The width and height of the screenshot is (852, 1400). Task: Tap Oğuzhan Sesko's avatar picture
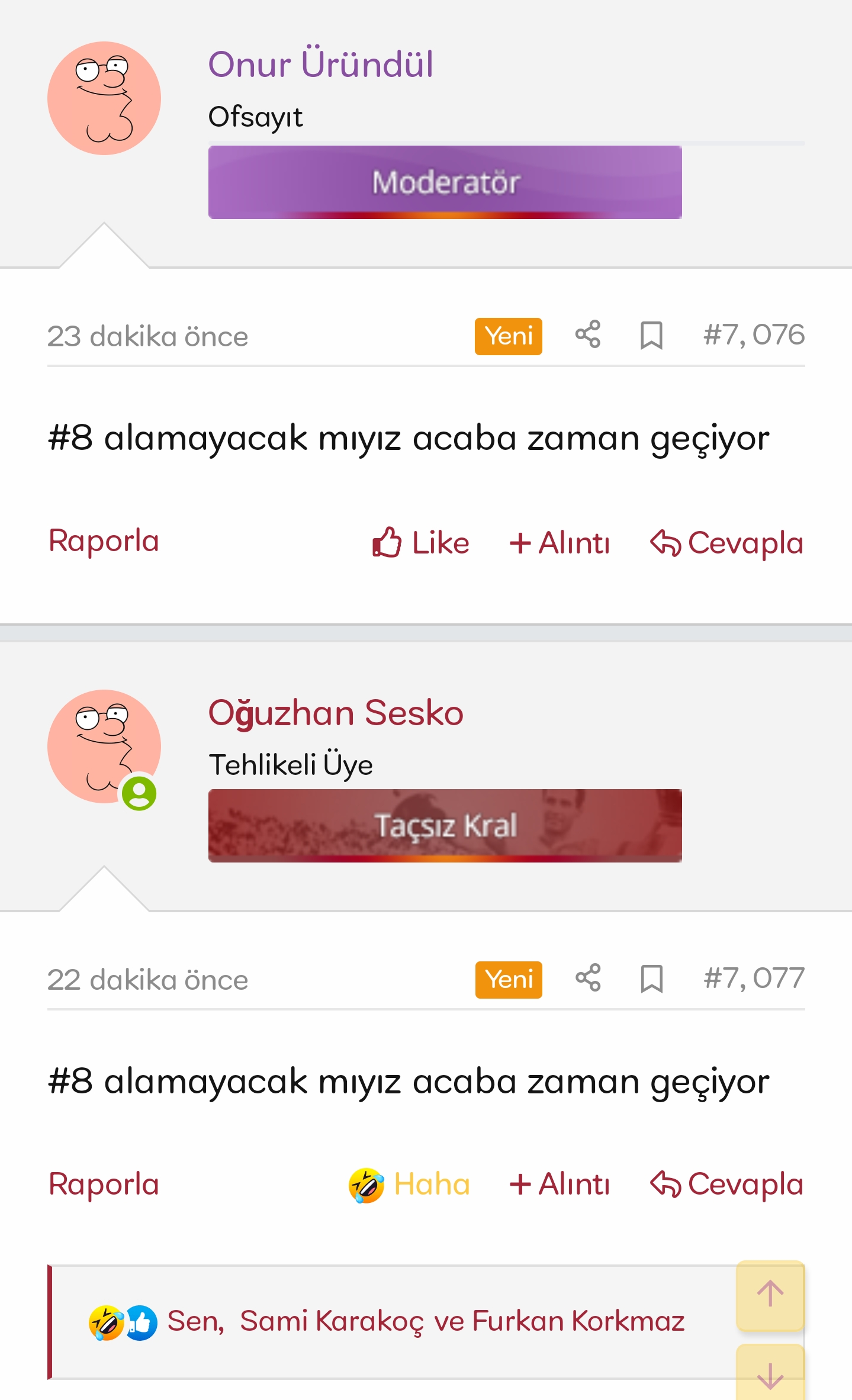[104, 746]
